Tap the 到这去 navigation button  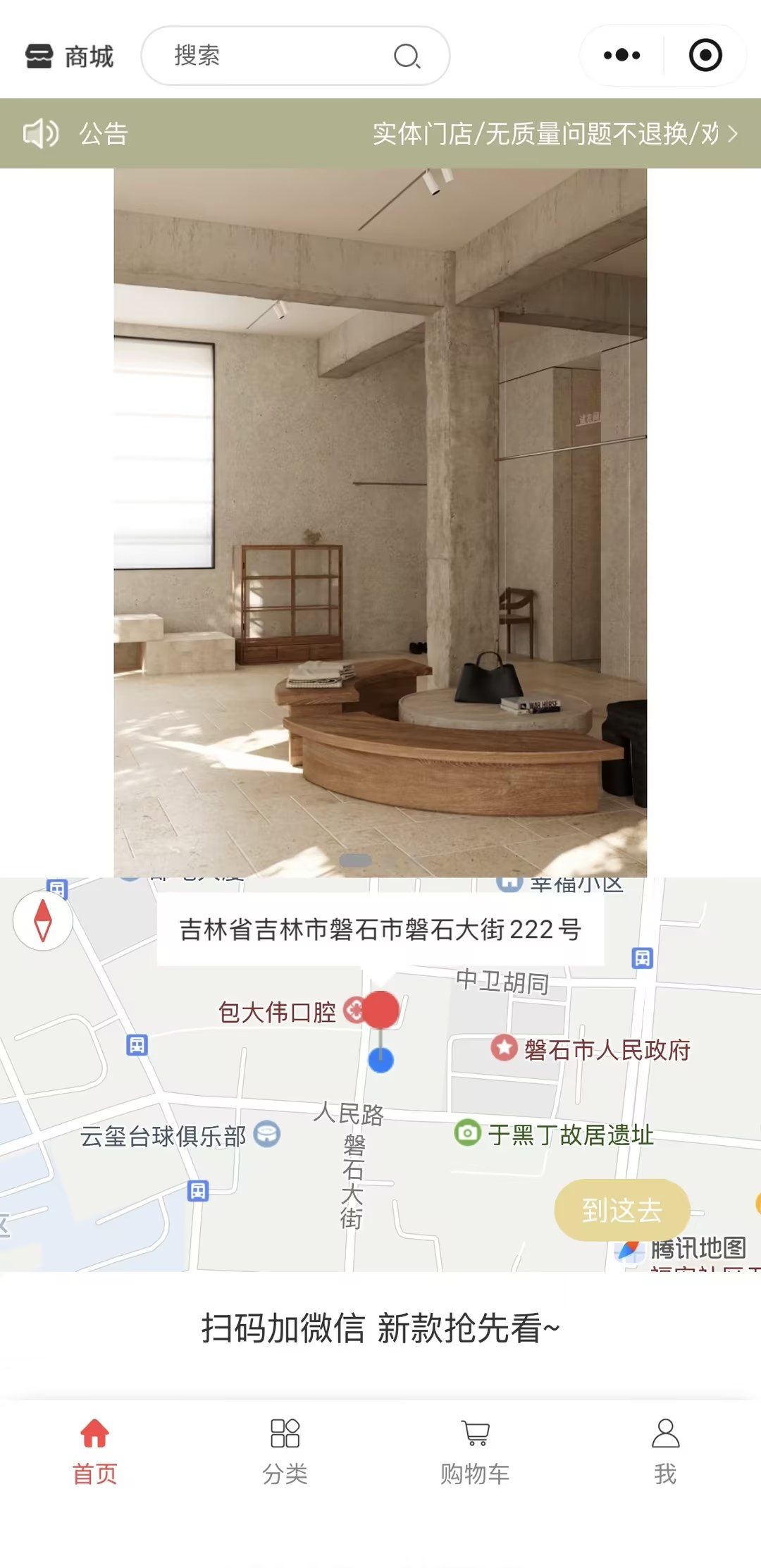coord(621,1210)
